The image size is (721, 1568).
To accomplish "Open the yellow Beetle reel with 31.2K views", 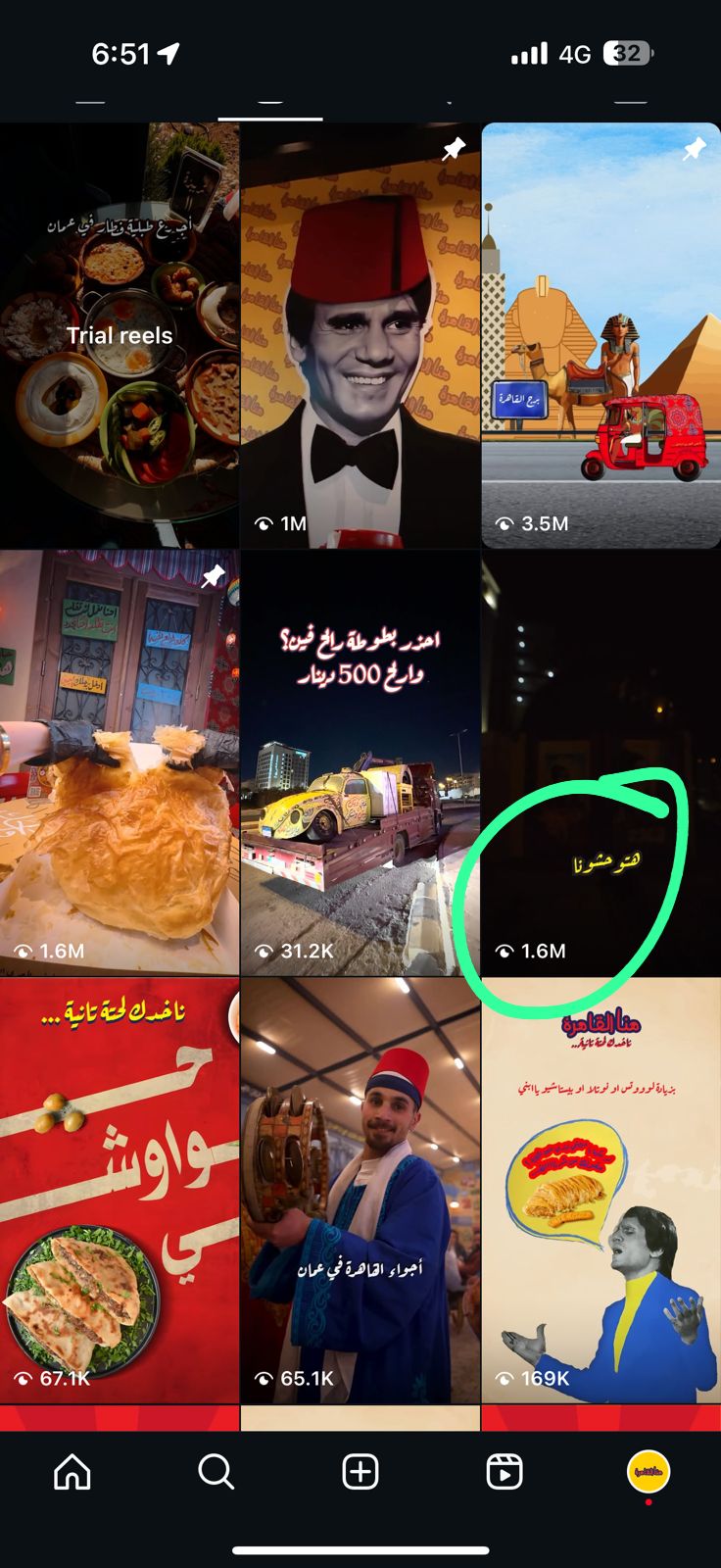I will pos(360,762).
